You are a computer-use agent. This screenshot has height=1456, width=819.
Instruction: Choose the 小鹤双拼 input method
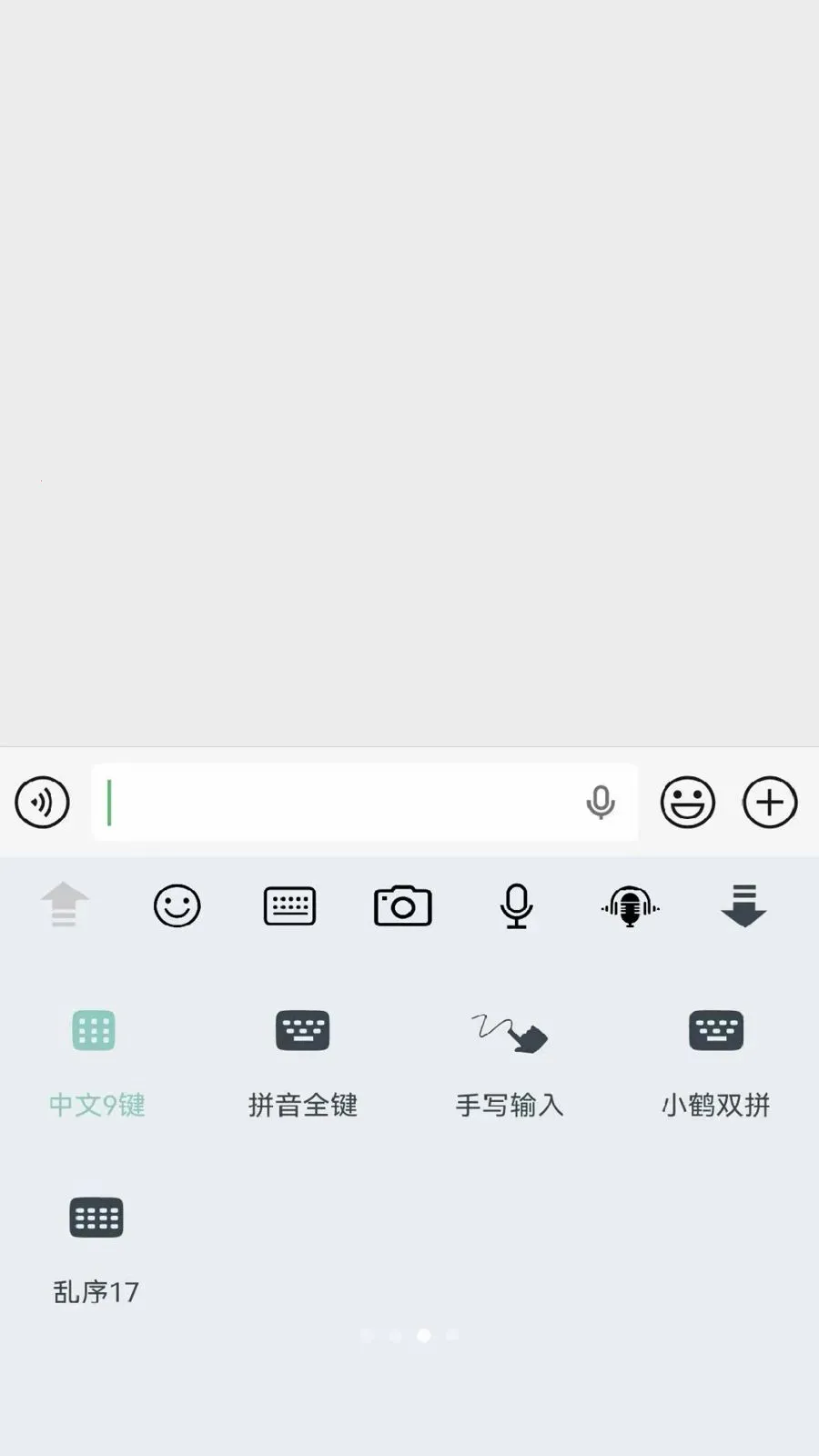click(716, 1060)
